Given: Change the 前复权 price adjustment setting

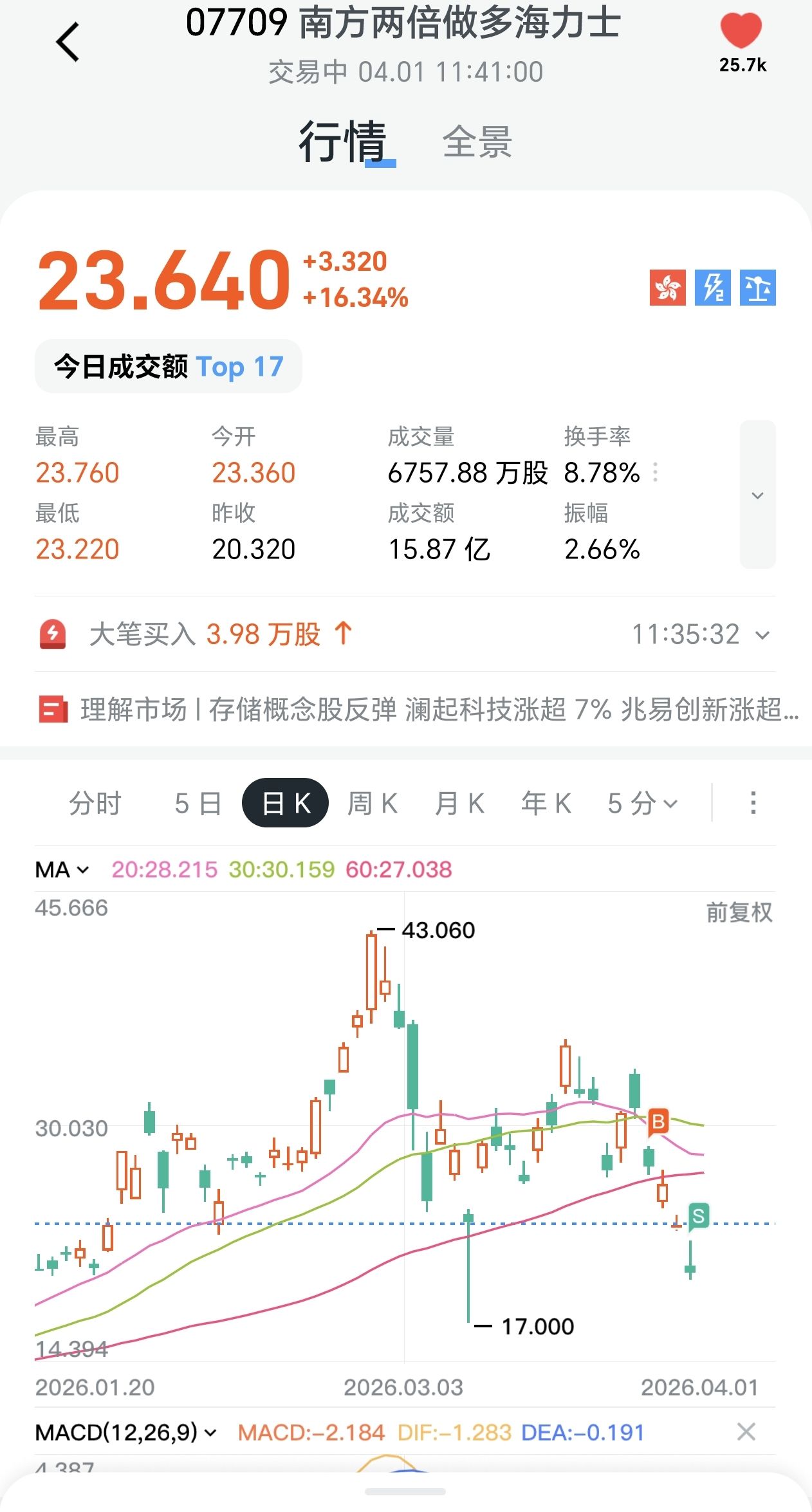Looking at the screenshot, I should click(x=739, y=912).
